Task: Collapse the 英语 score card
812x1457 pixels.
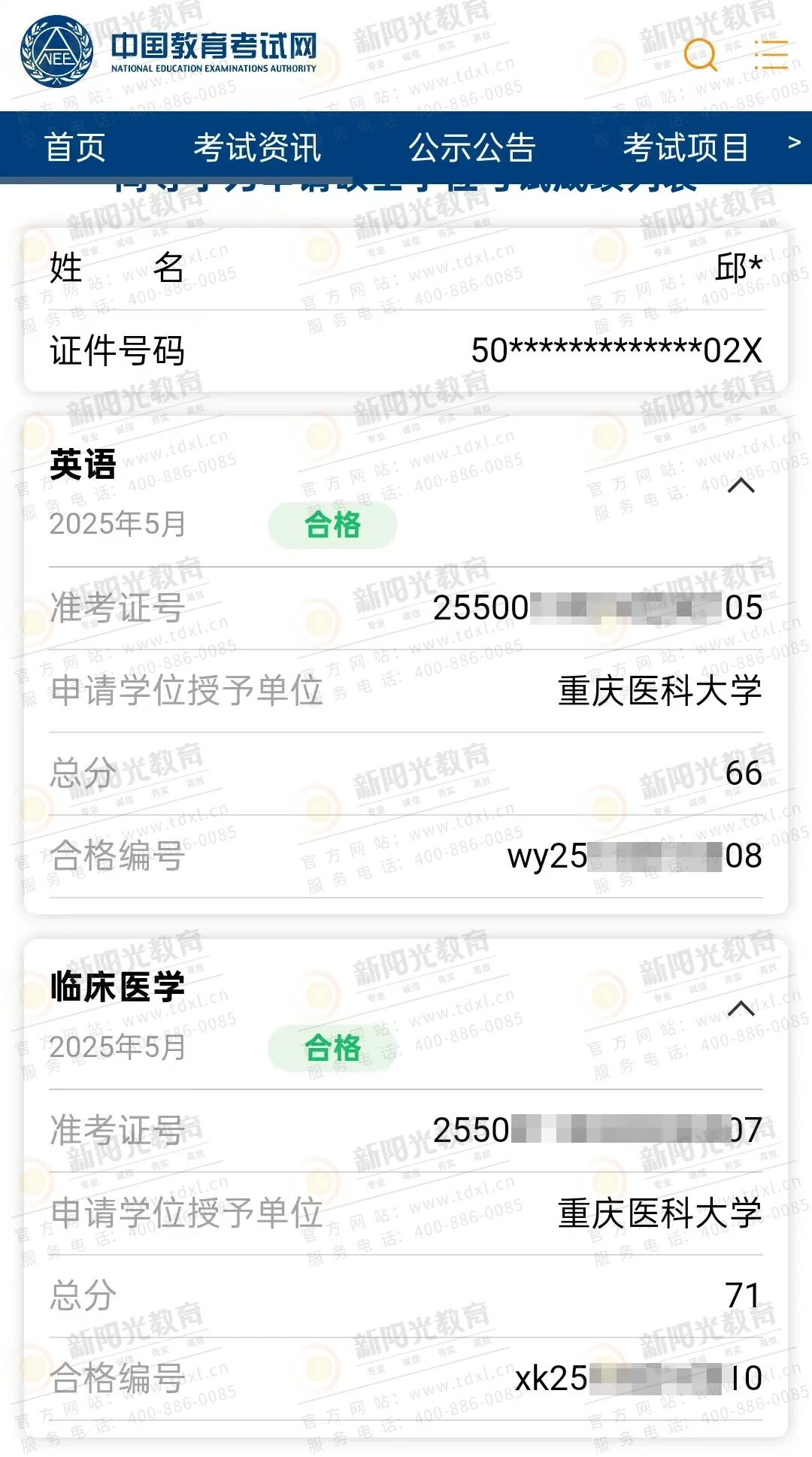Action: 741,486
